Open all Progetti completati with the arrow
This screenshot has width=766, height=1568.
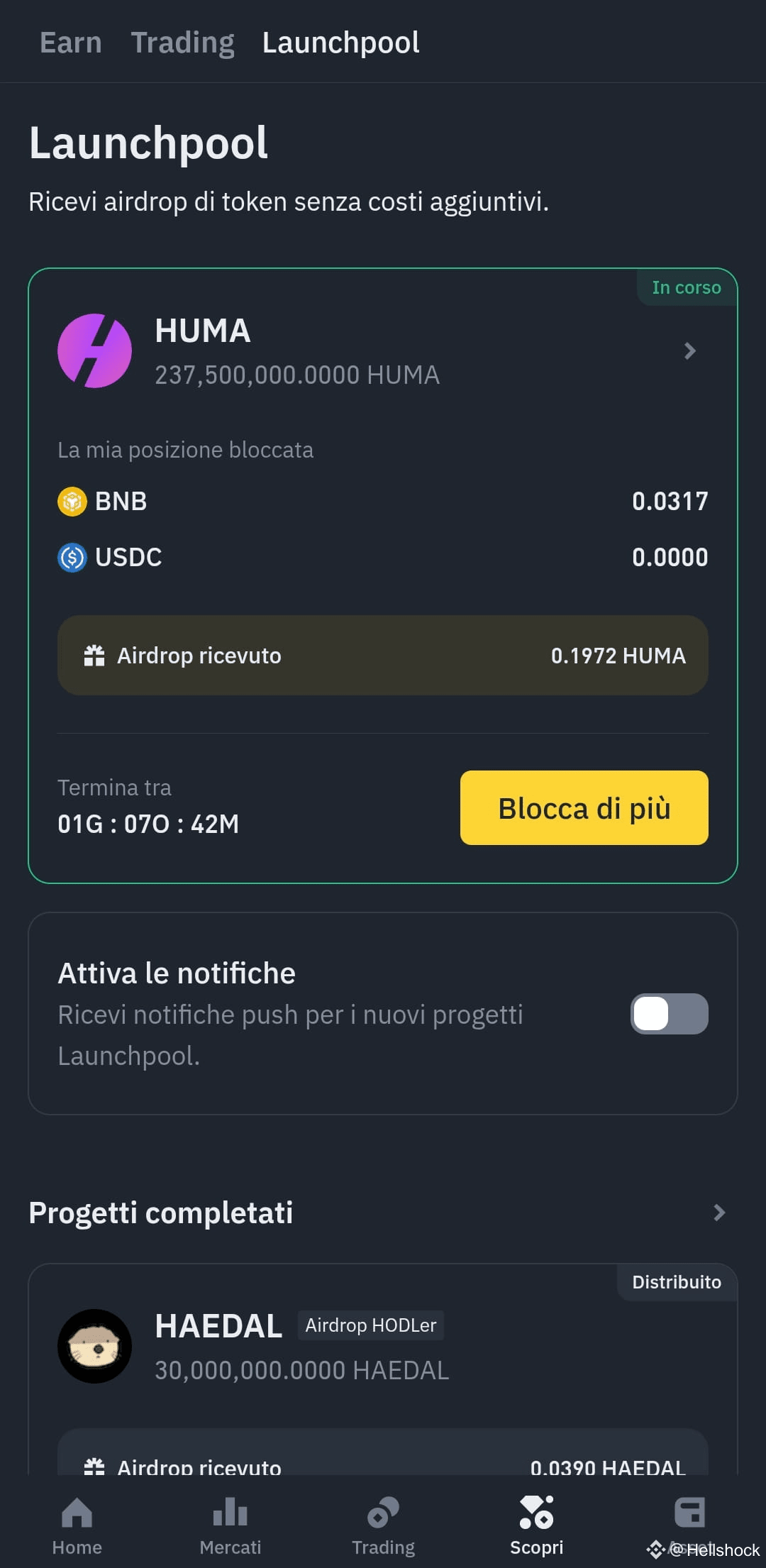click(719, 1213)
